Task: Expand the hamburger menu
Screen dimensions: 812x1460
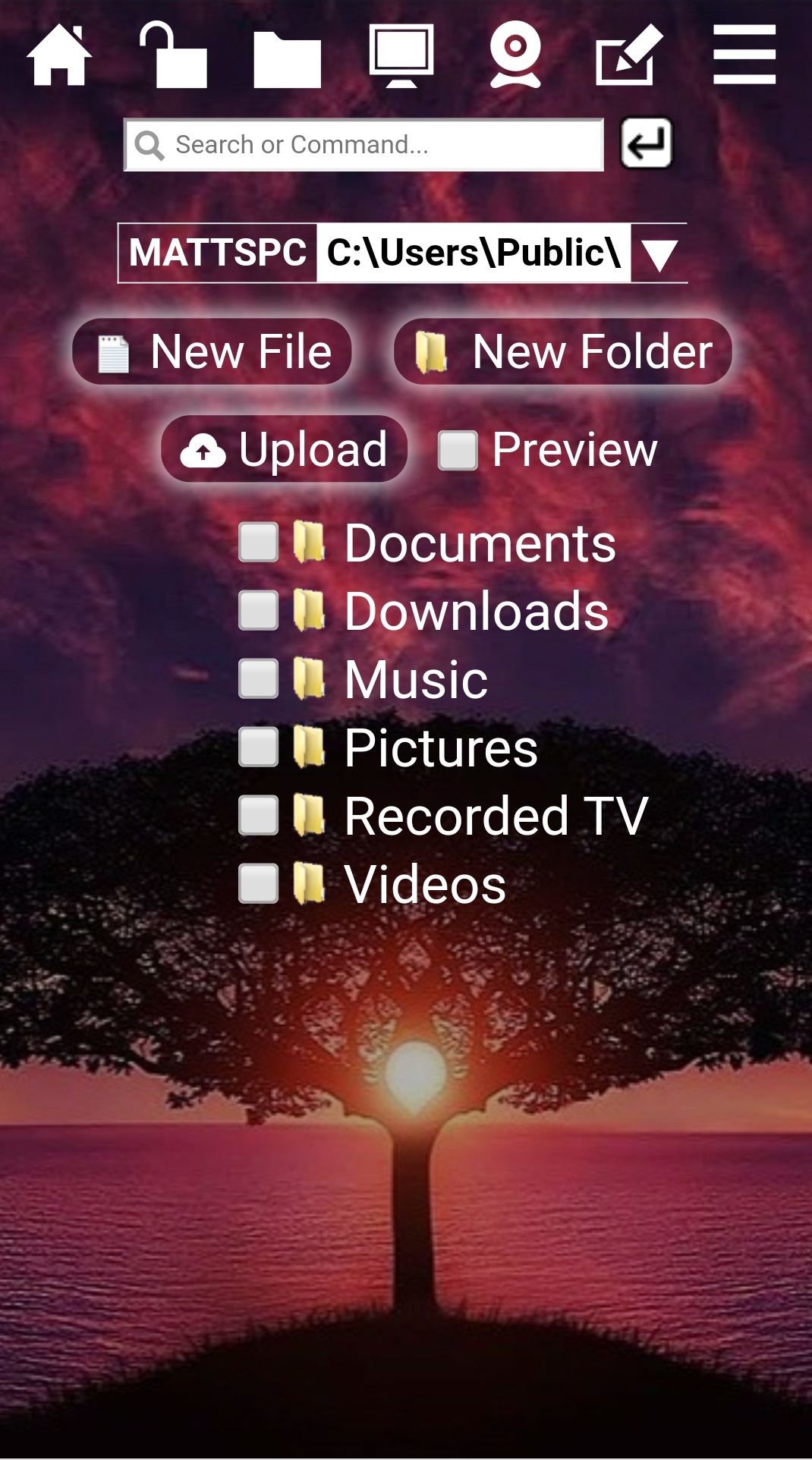Action: click(744, 55)
